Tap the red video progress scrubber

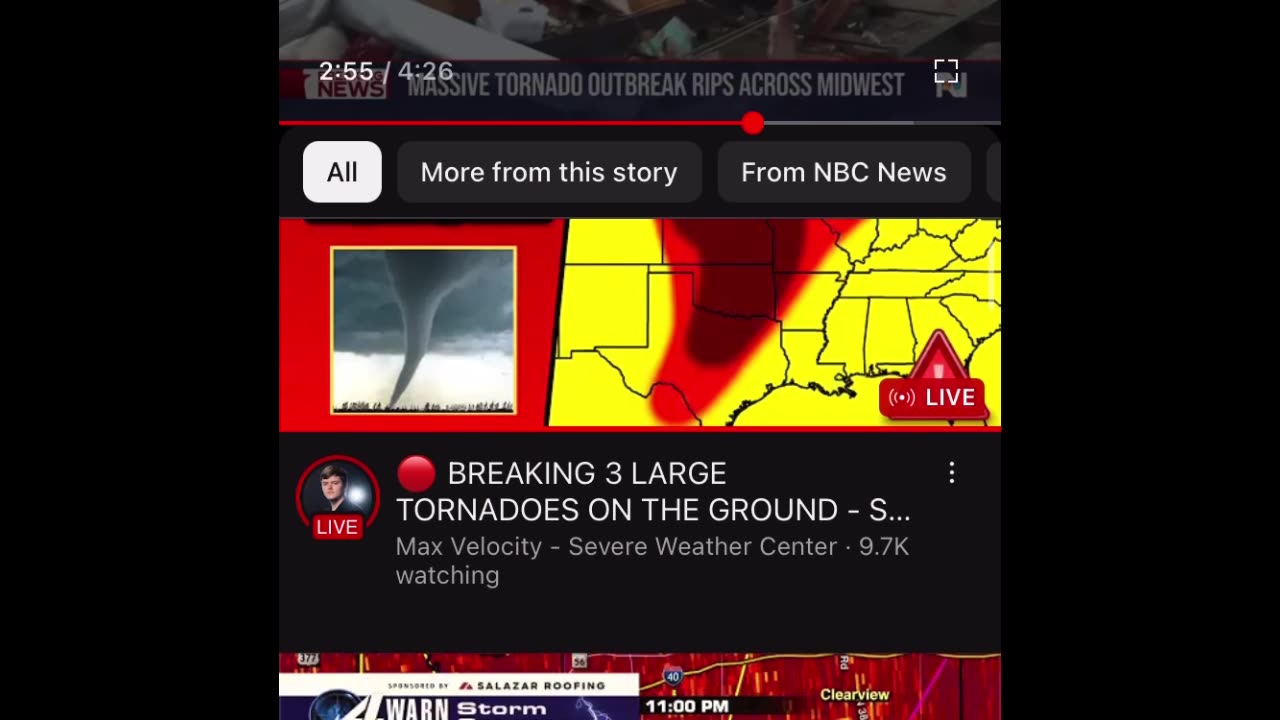[x=753, y=123]
